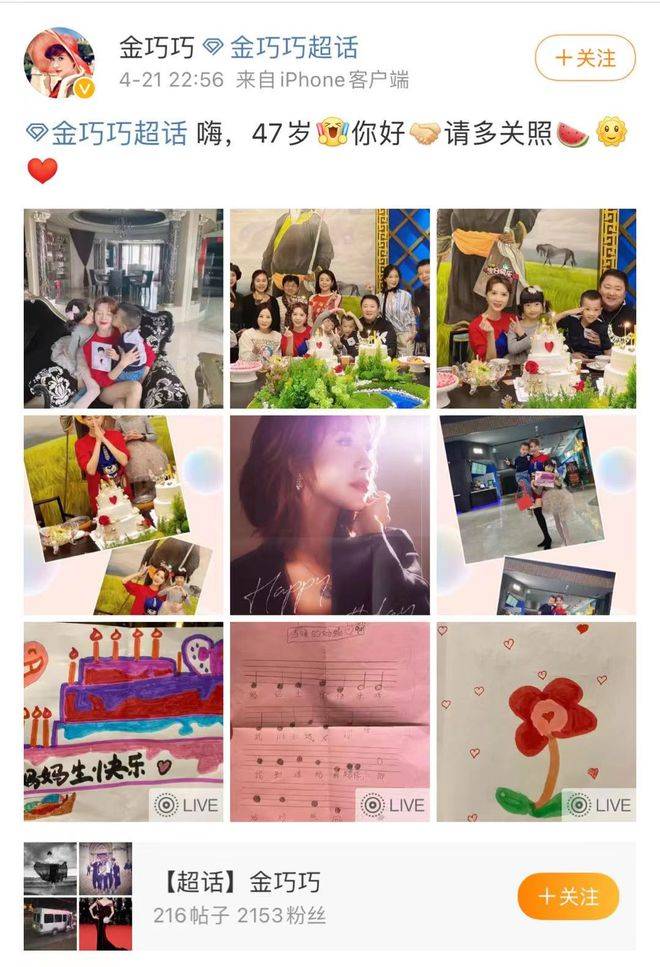View the photo of woman hugging kids on sofa
This screenshot has width=660, height=967.
[x=124, y=308]
